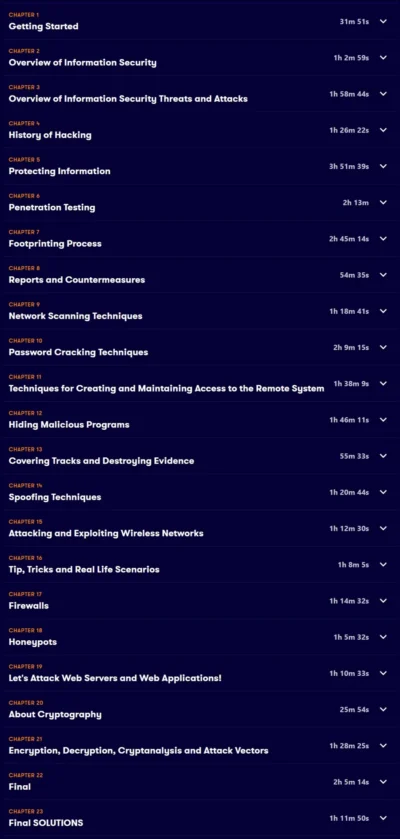Expand Reports and Countermeasures
This screenshot has width=400, height=839.
tap(200, 275)
